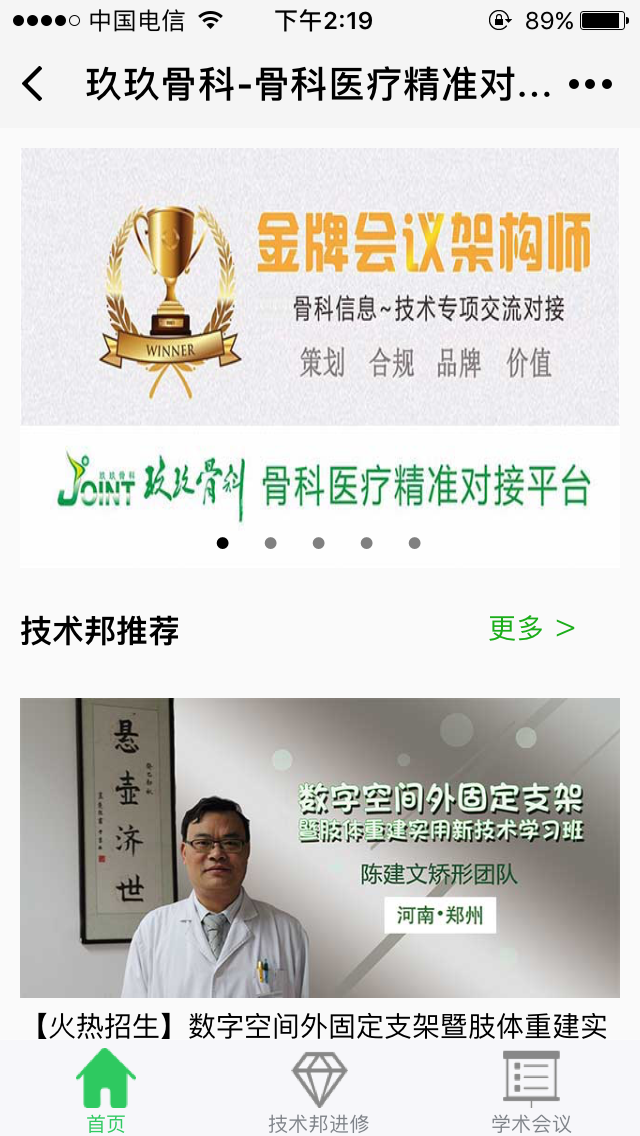Switch to the 首页 tab

pos(106,1092)
